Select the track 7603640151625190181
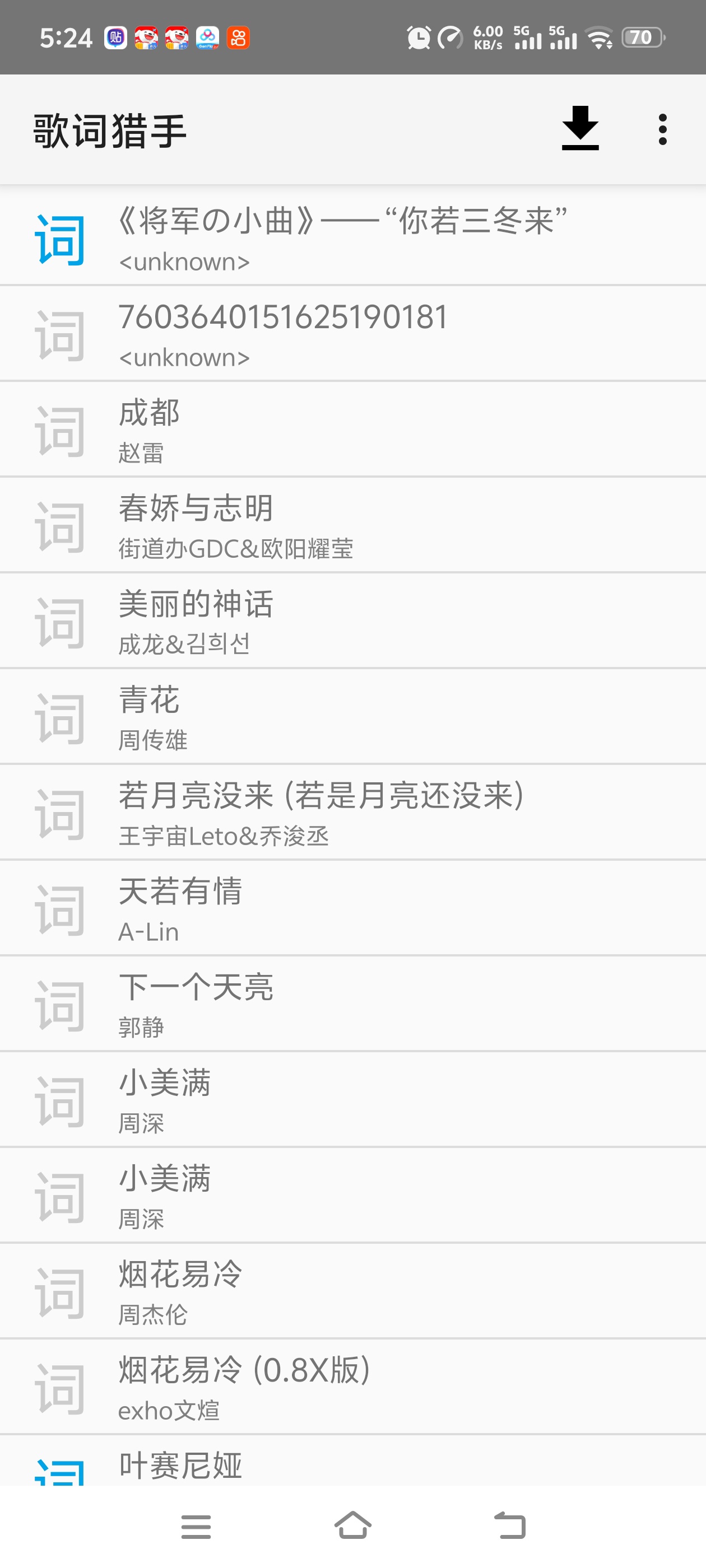Image resolution: width=706 pixels, height=1568 pixels. tap(352, 334)
